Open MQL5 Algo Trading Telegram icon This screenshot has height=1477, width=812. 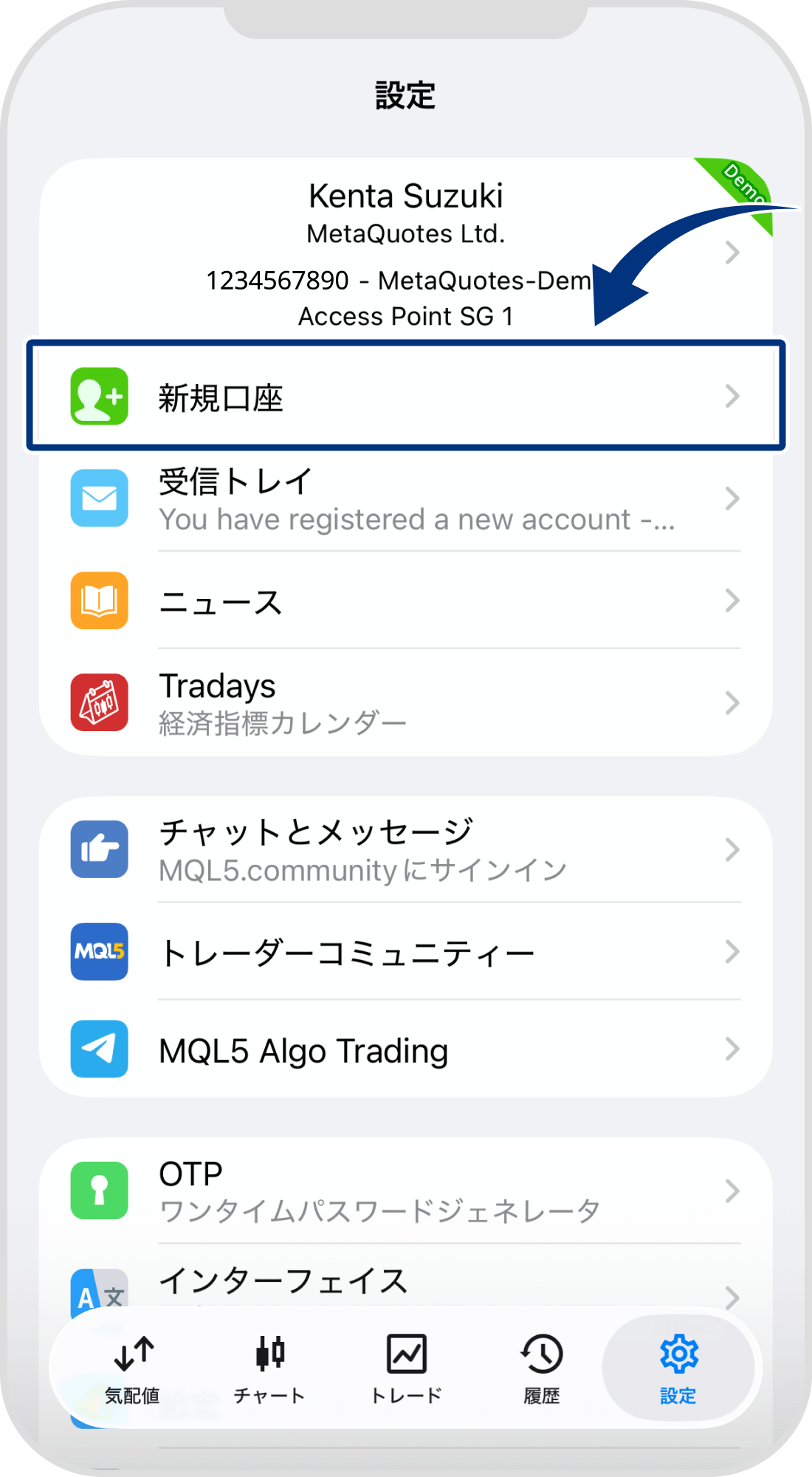click(x=99, y=1049)
